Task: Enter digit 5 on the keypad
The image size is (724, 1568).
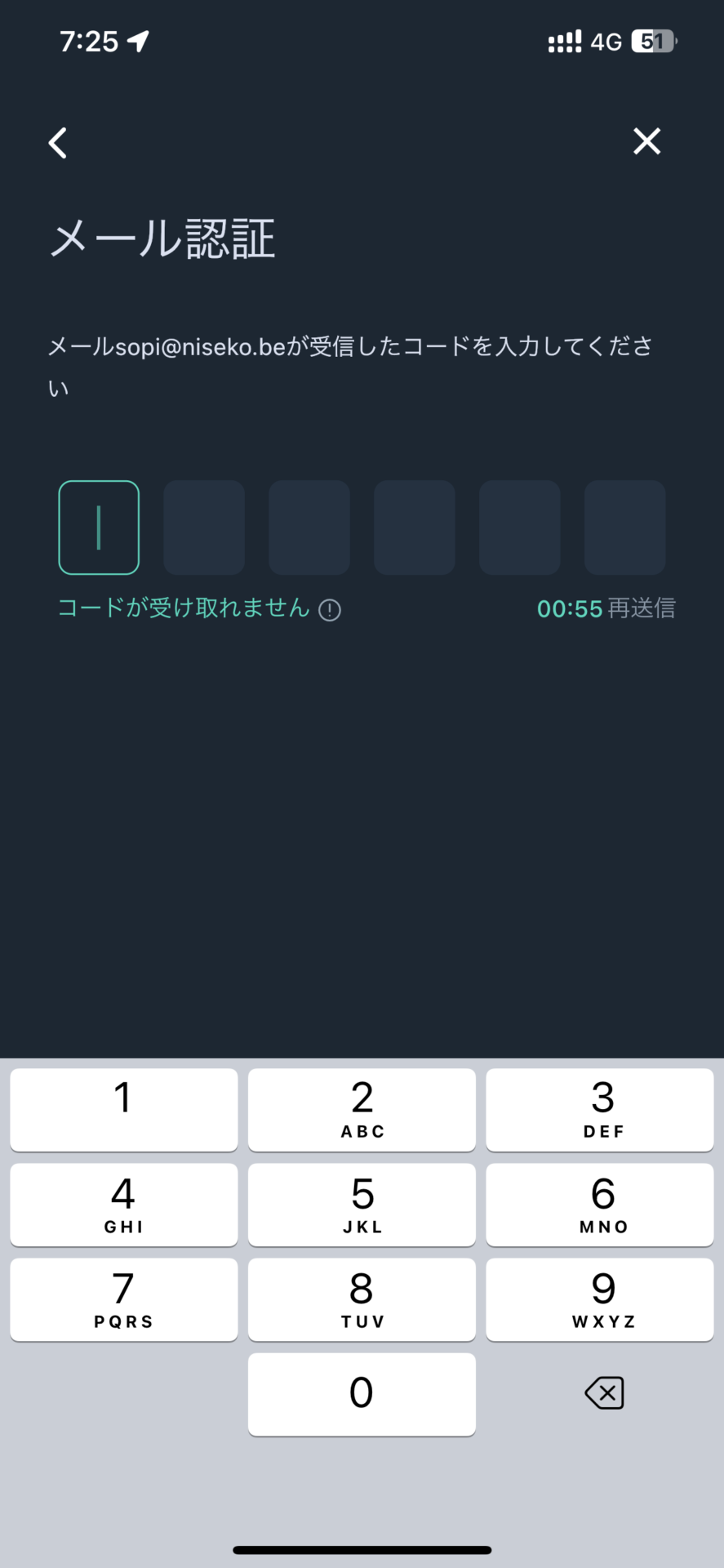Action: click(362, 1204)
